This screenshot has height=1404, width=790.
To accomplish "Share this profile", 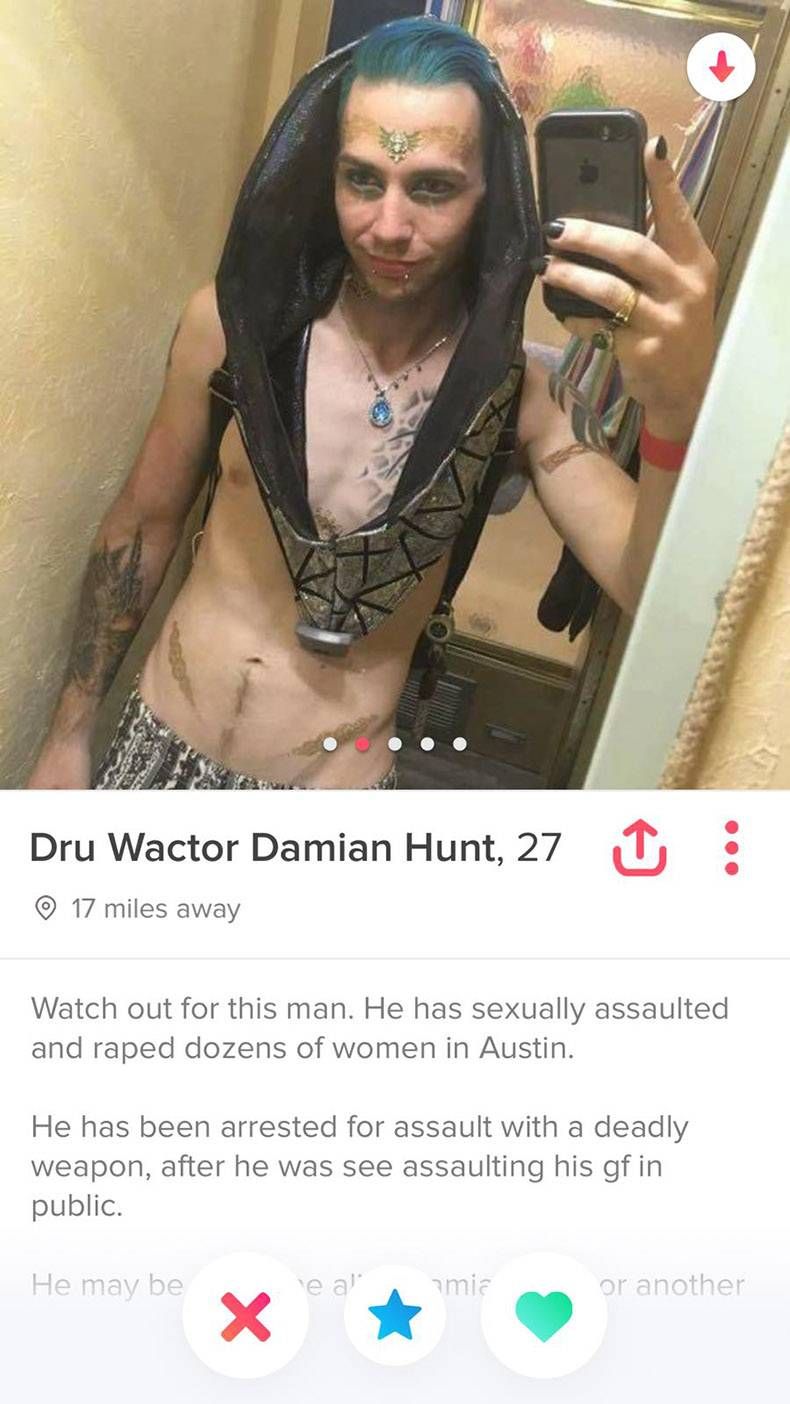I will tap(639, 847).
